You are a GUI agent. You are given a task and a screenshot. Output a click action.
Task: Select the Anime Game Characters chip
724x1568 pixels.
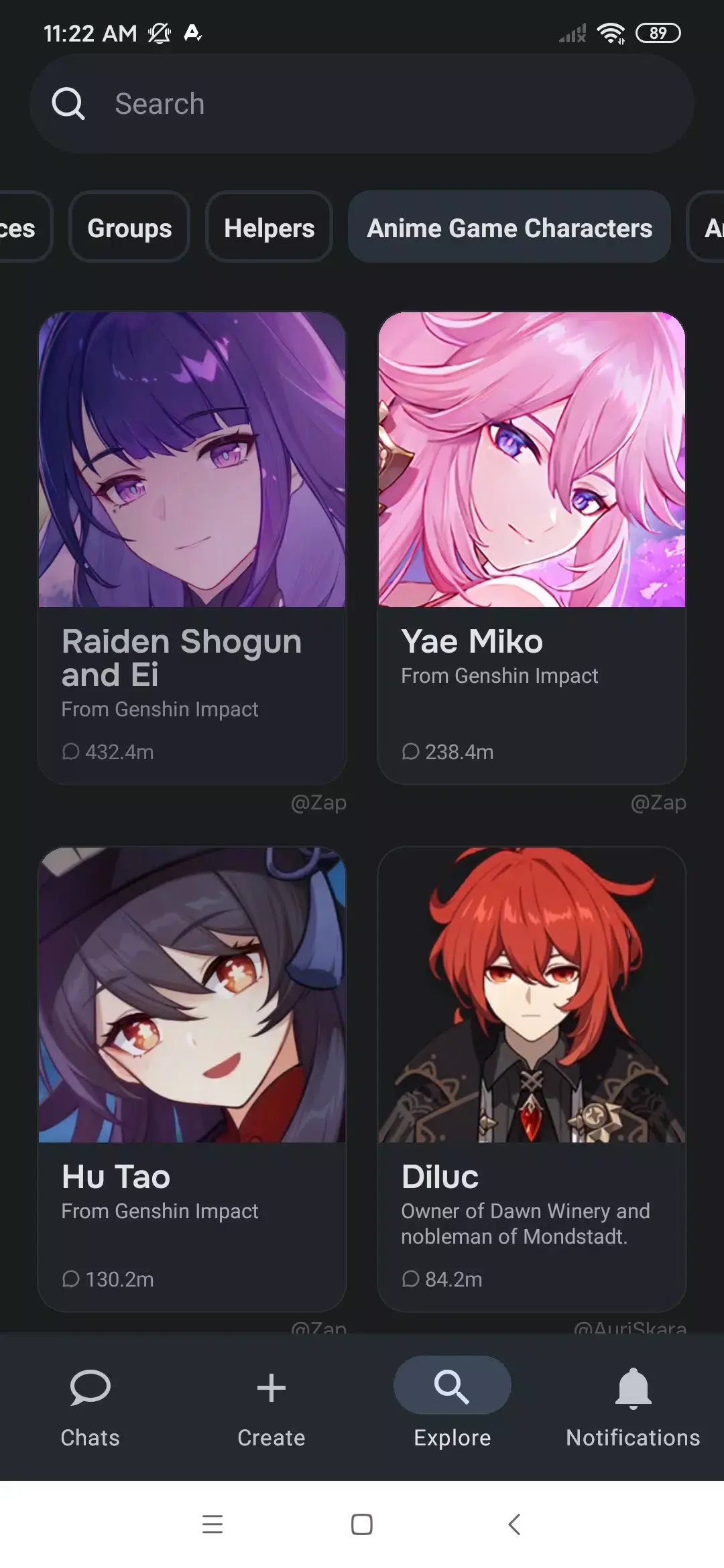tap(509, 228)
